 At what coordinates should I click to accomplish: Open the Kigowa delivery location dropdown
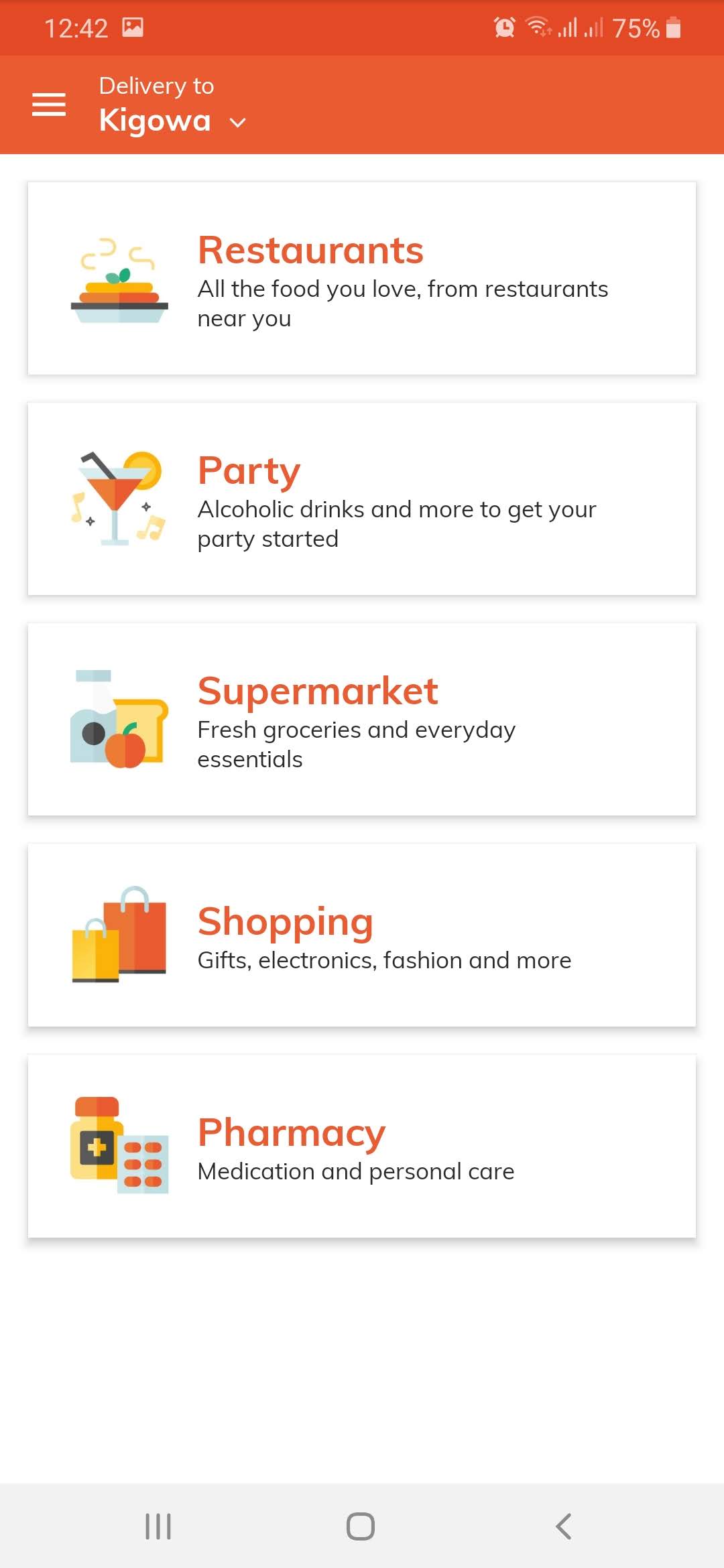[154, 121]
